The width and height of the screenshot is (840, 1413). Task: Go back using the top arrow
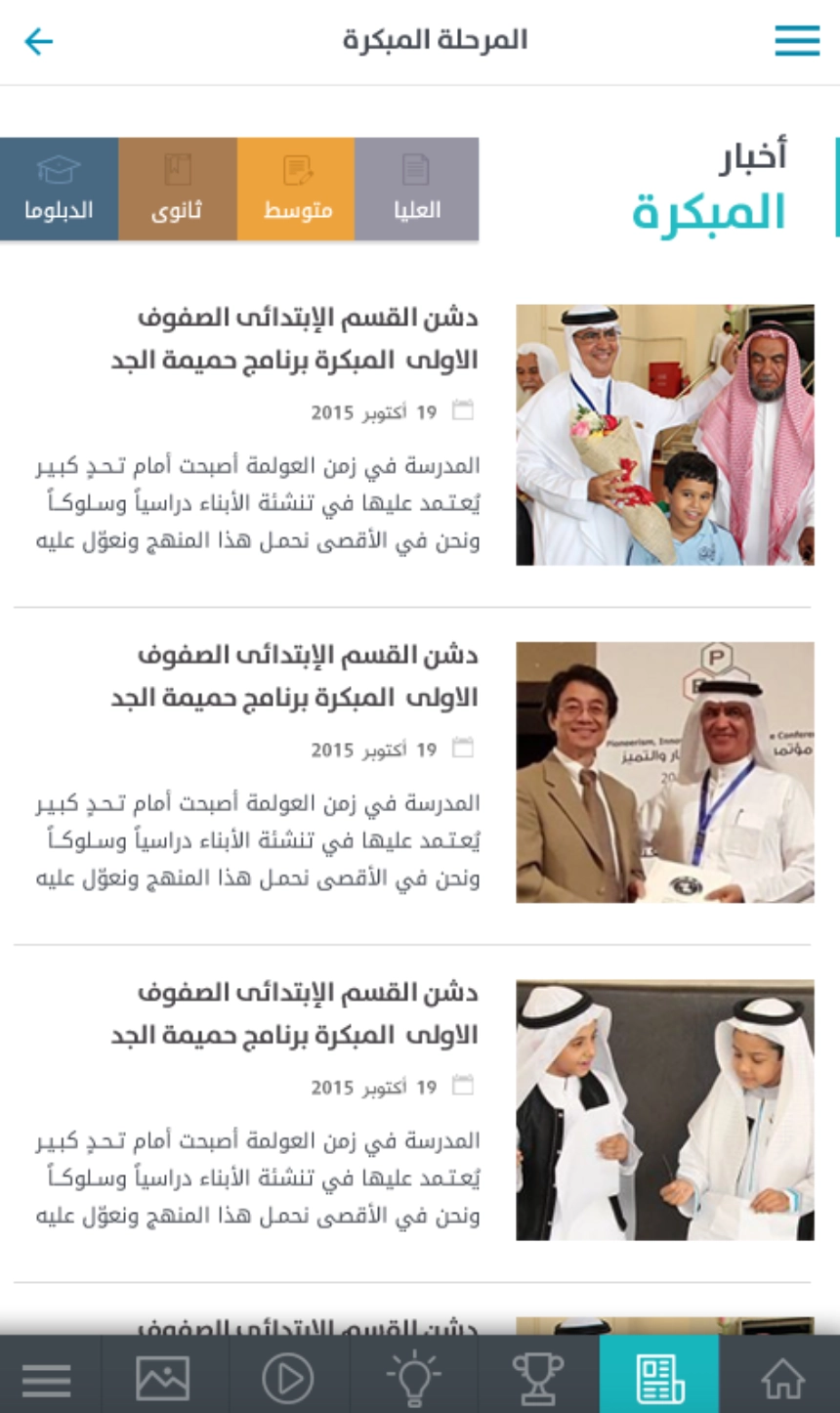click(38, 41)
